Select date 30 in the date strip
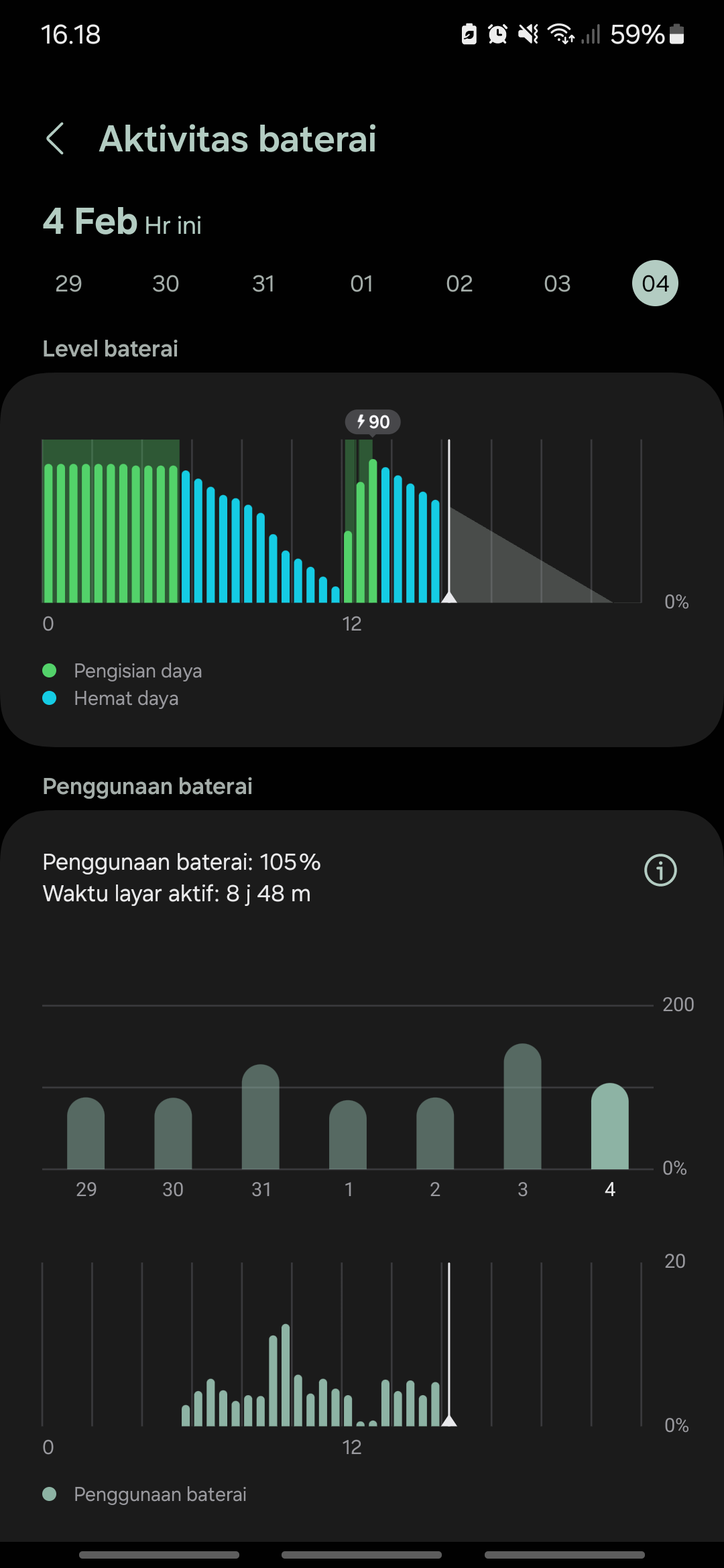This screenshot has width=724, height=1568. pyautogui.click(x=166, y=283)
